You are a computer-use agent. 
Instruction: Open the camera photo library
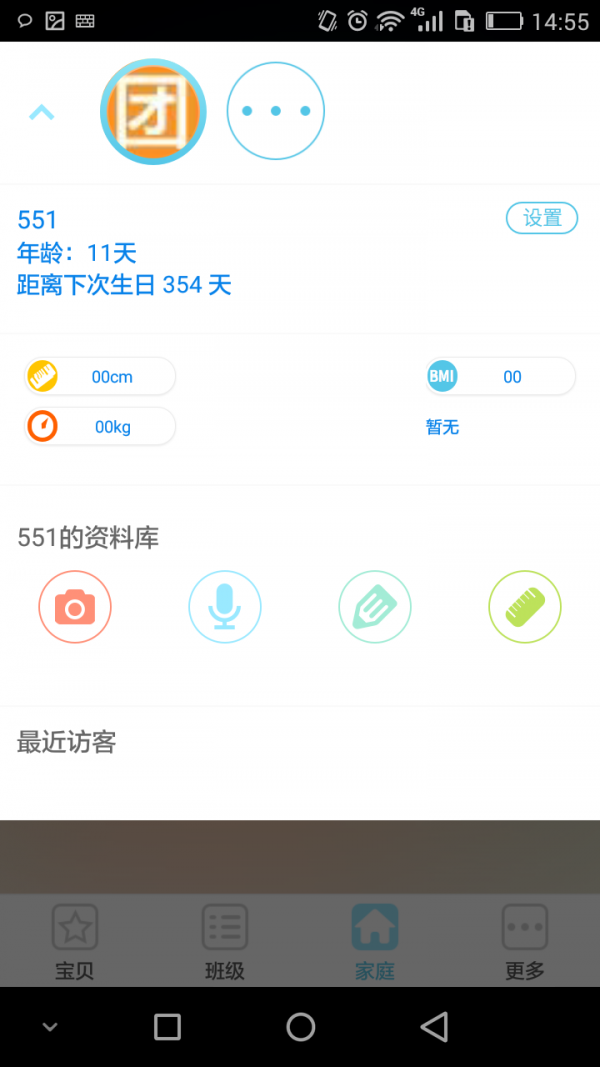coord(75,607)
